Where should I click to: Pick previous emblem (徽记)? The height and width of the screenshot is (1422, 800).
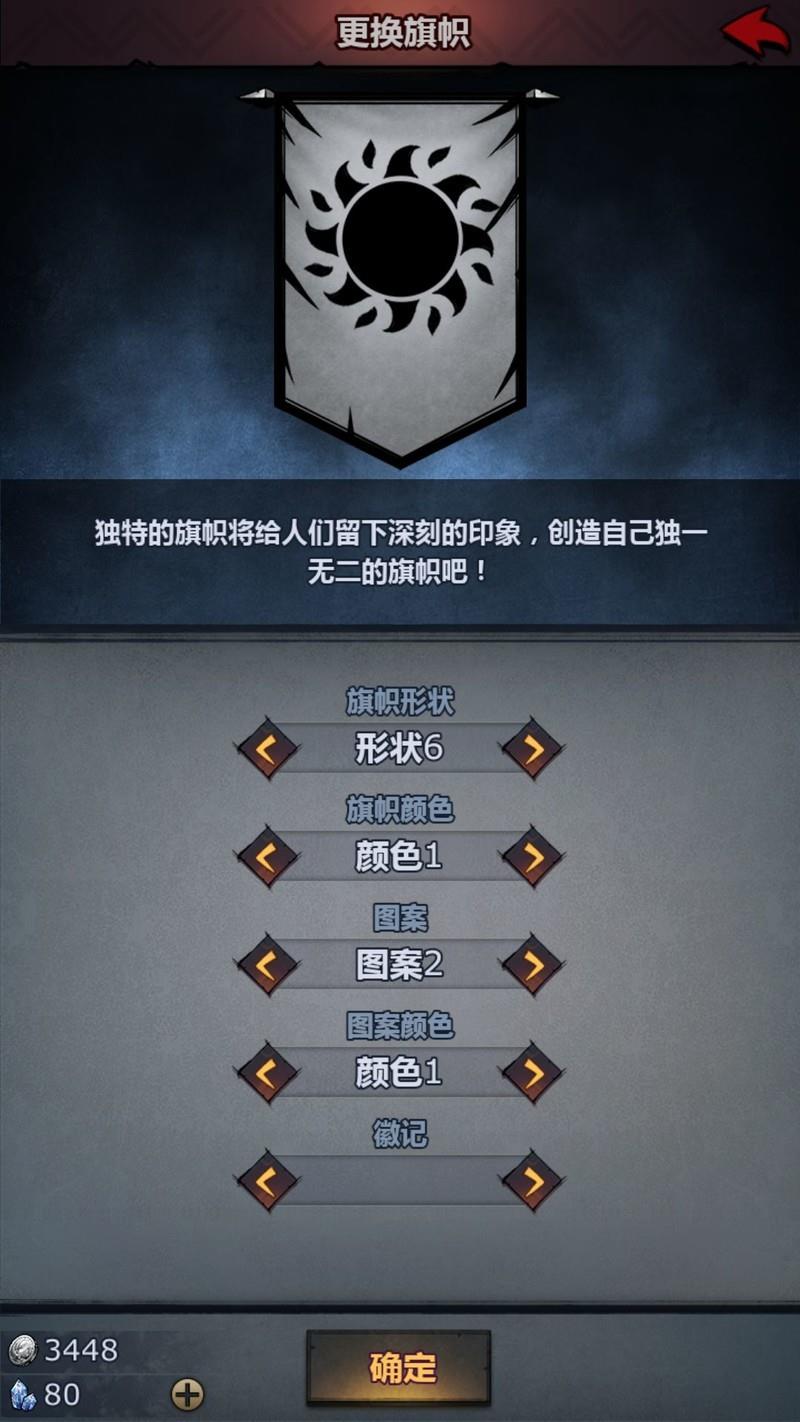pyautogui.click(x=267, y=1181)
